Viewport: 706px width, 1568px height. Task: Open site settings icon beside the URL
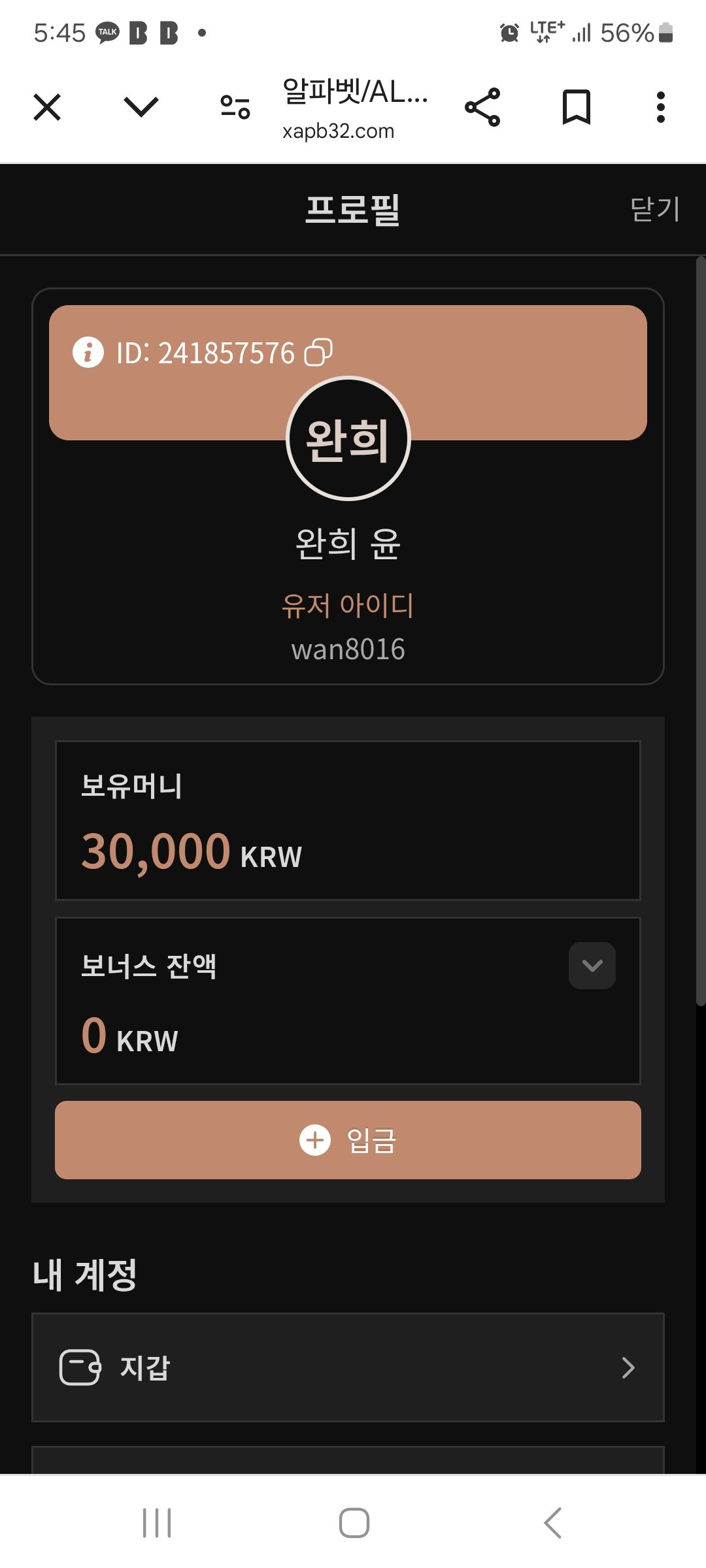click(x=235, y=107)
